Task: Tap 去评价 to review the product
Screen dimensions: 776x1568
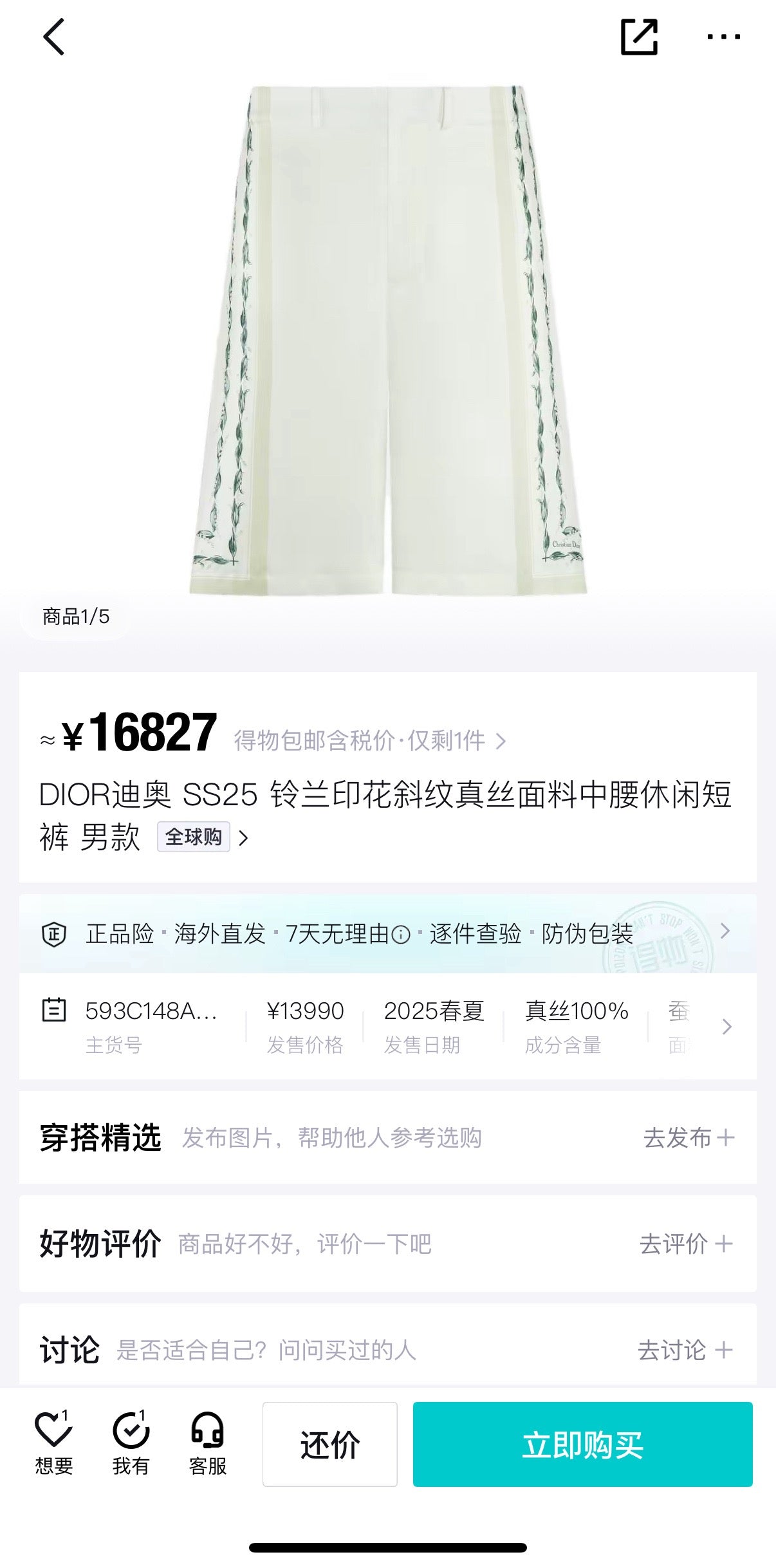Action: [686, 1244]
